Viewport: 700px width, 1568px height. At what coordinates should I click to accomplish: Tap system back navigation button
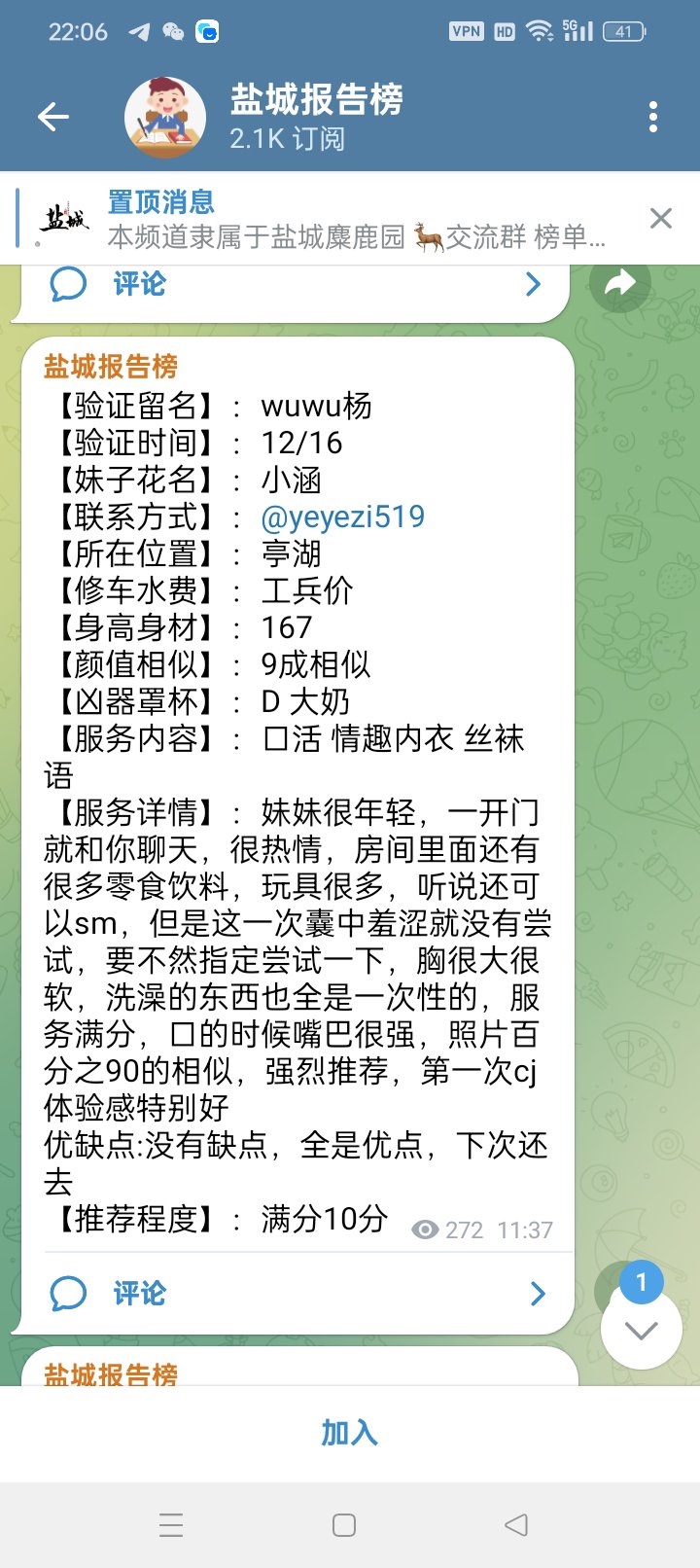pyautogui.click(x=516, y=1525)
